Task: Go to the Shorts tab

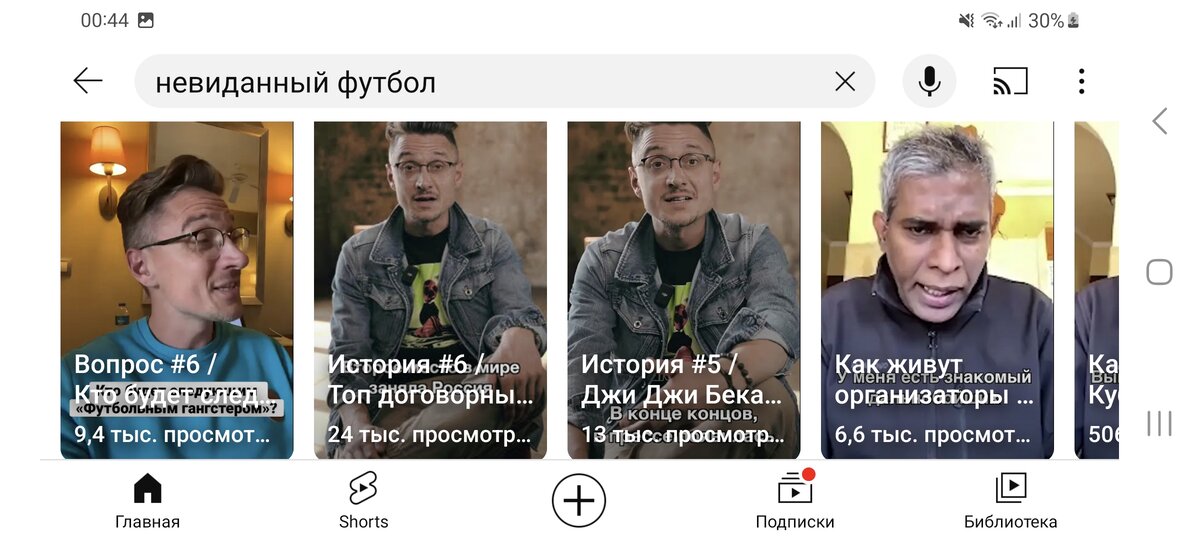Action: (363, 501)
